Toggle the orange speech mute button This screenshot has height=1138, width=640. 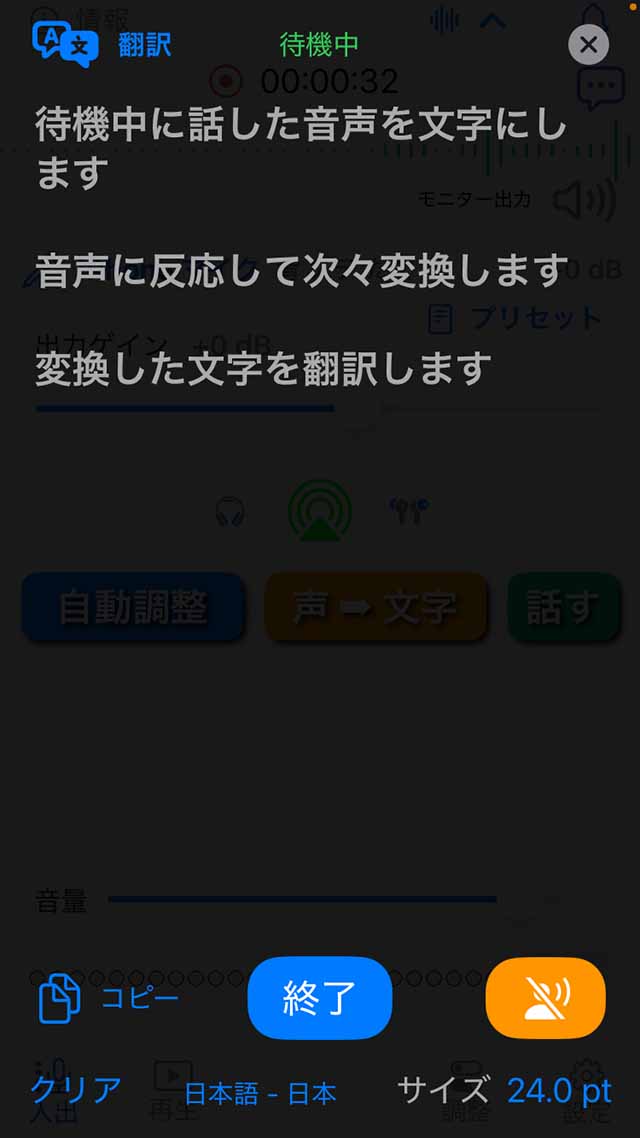click(545, 998)
